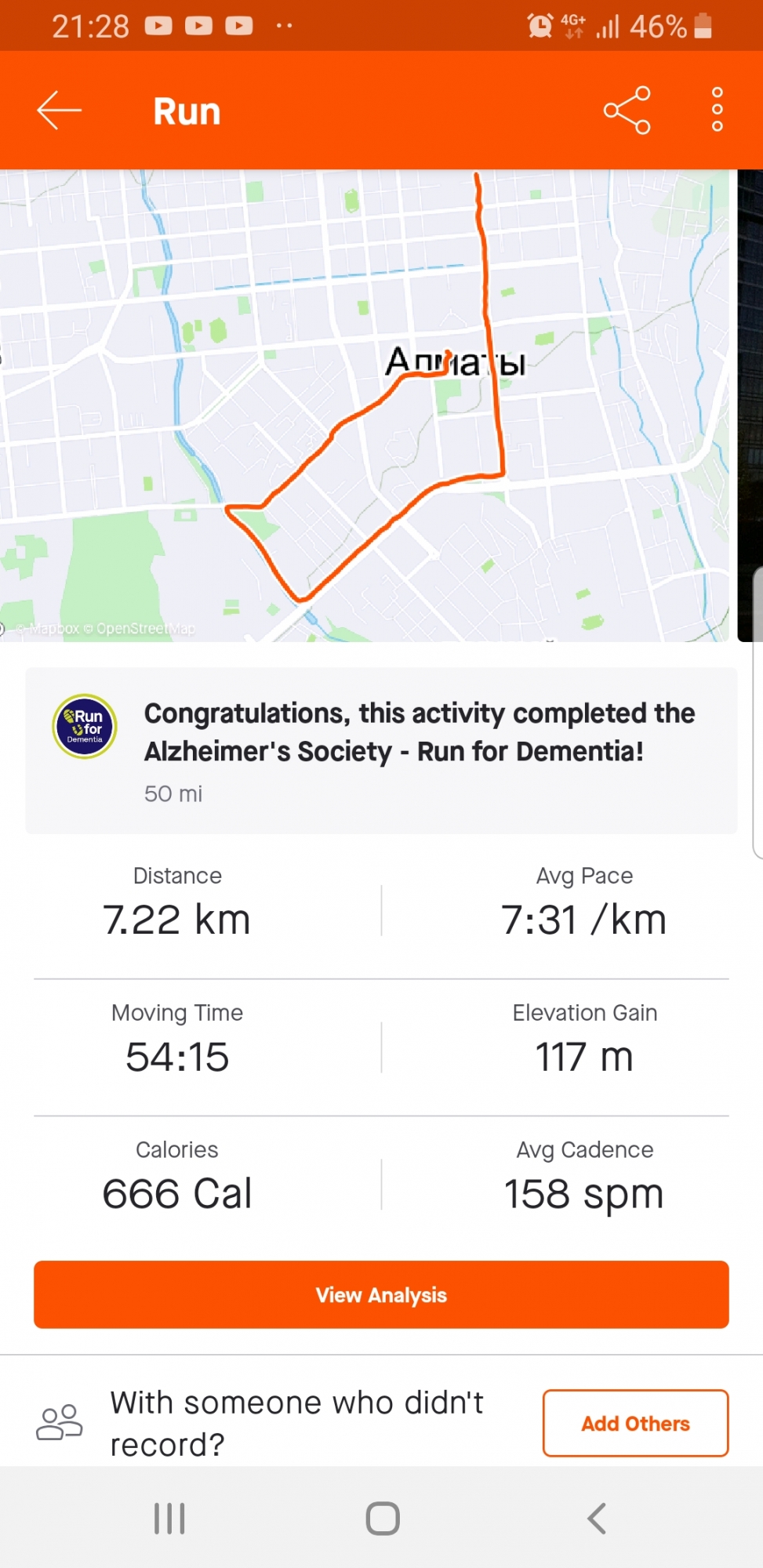Open the three-dot overflow menu
The height and width of the screenshot is (1568, 763).
point(717,111)
